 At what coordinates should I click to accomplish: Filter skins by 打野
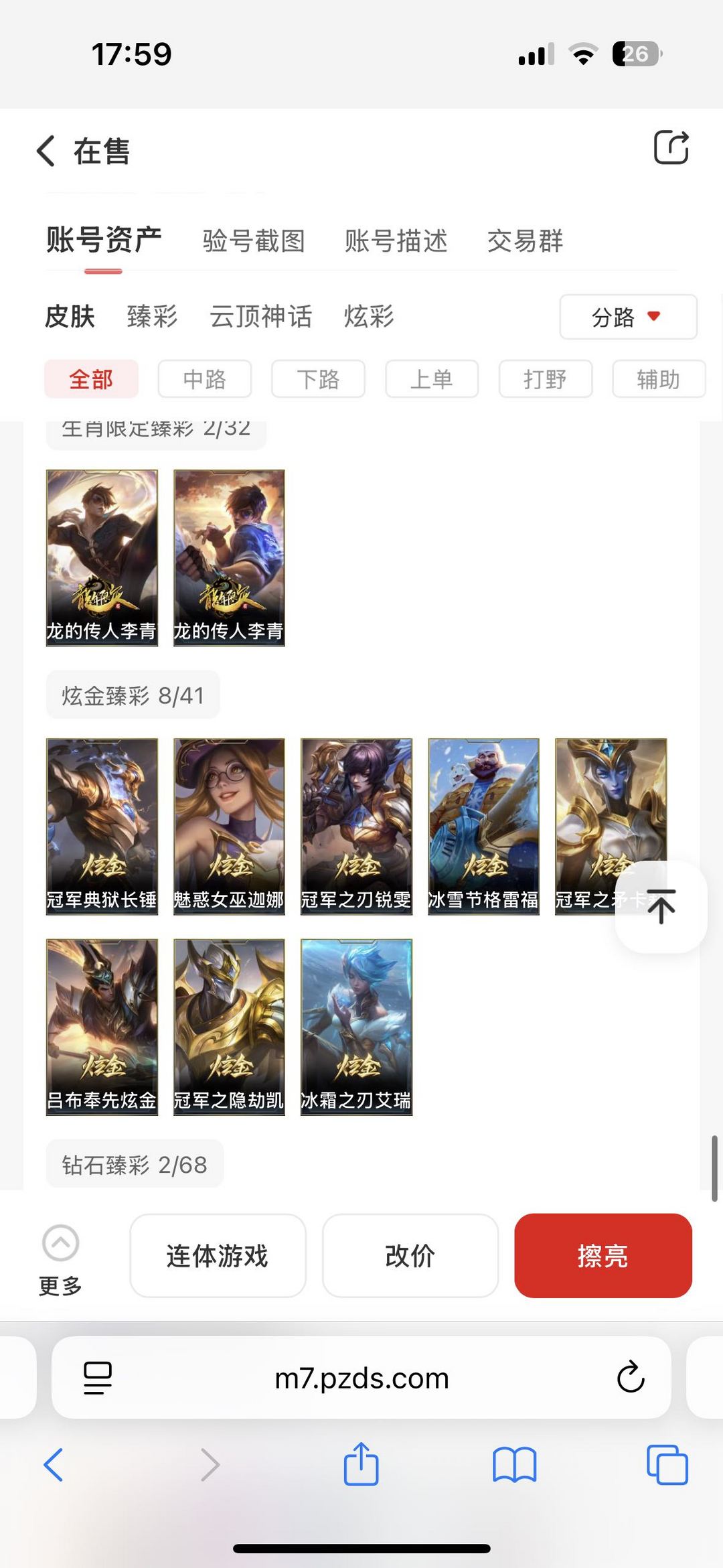tap(545, 379)
